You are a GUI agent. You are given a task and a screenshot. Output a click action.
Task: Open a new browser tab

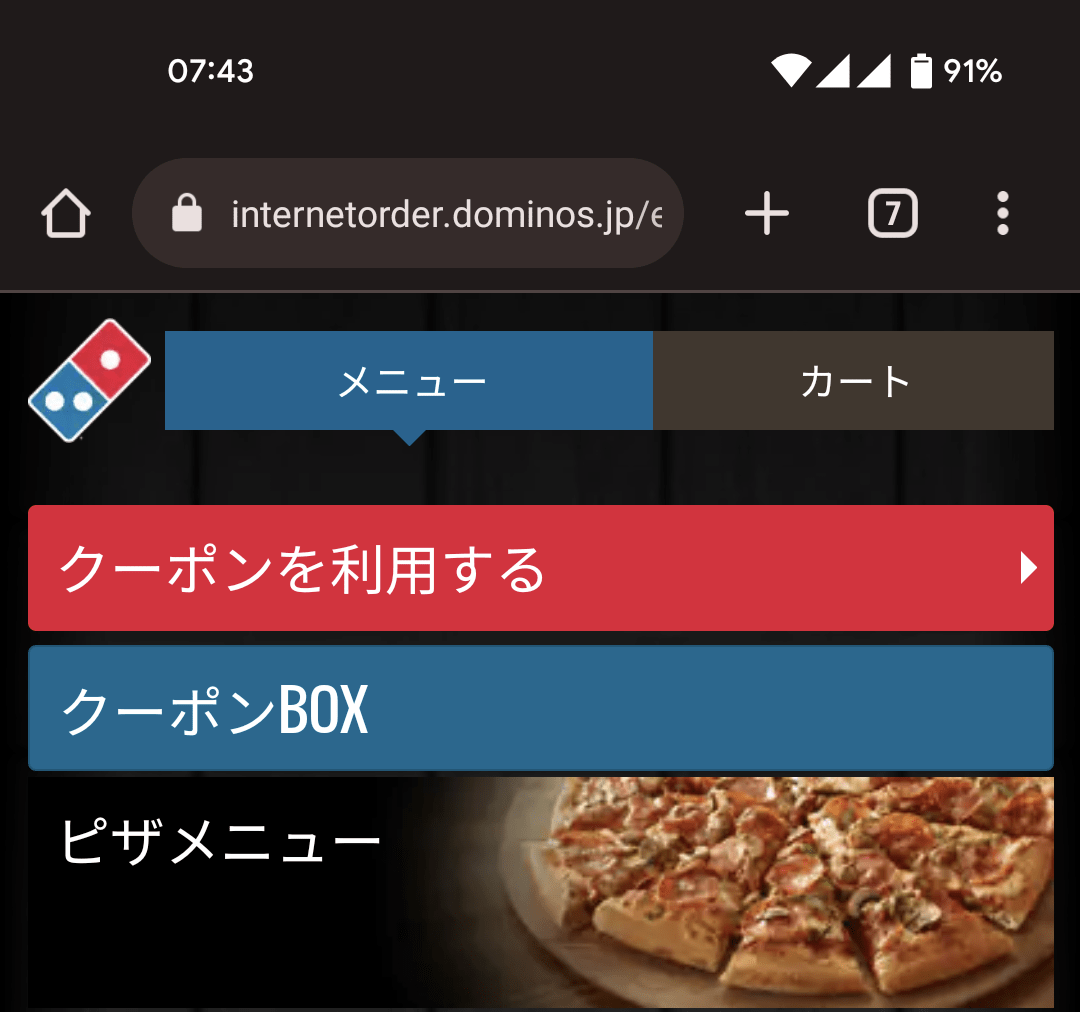[x=767, y=214]
